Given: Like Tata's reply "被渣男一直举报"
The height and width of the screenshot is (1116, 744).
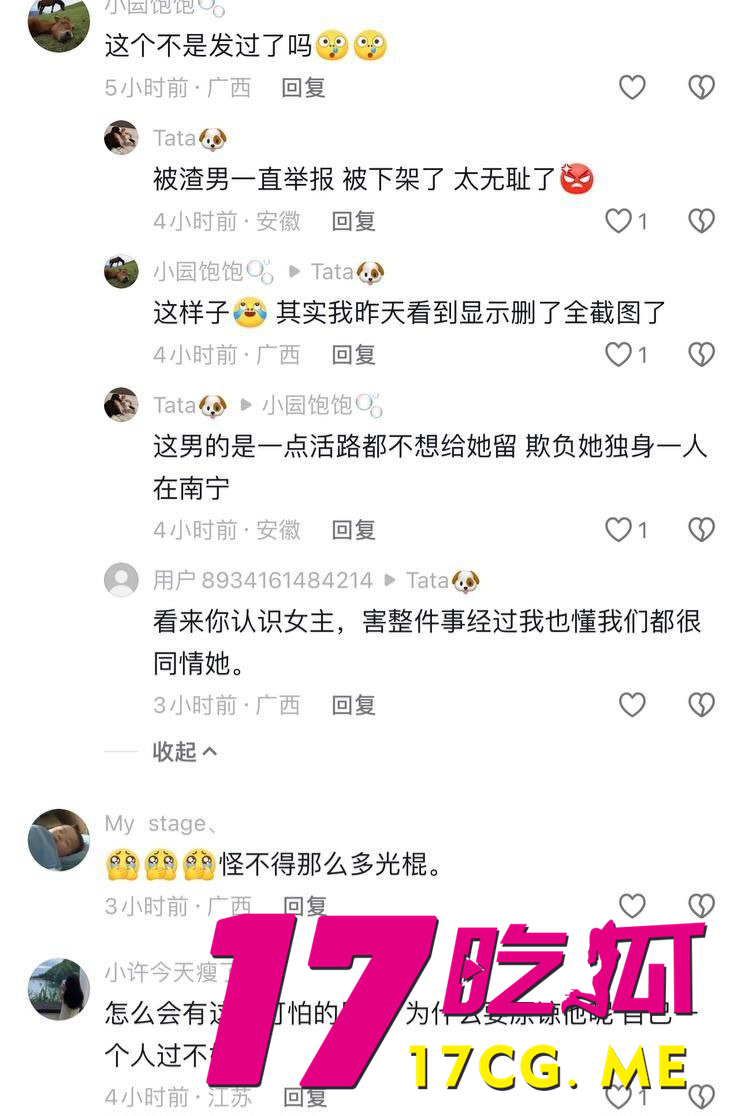Looking at the screenshot, I should click(619, 221).
